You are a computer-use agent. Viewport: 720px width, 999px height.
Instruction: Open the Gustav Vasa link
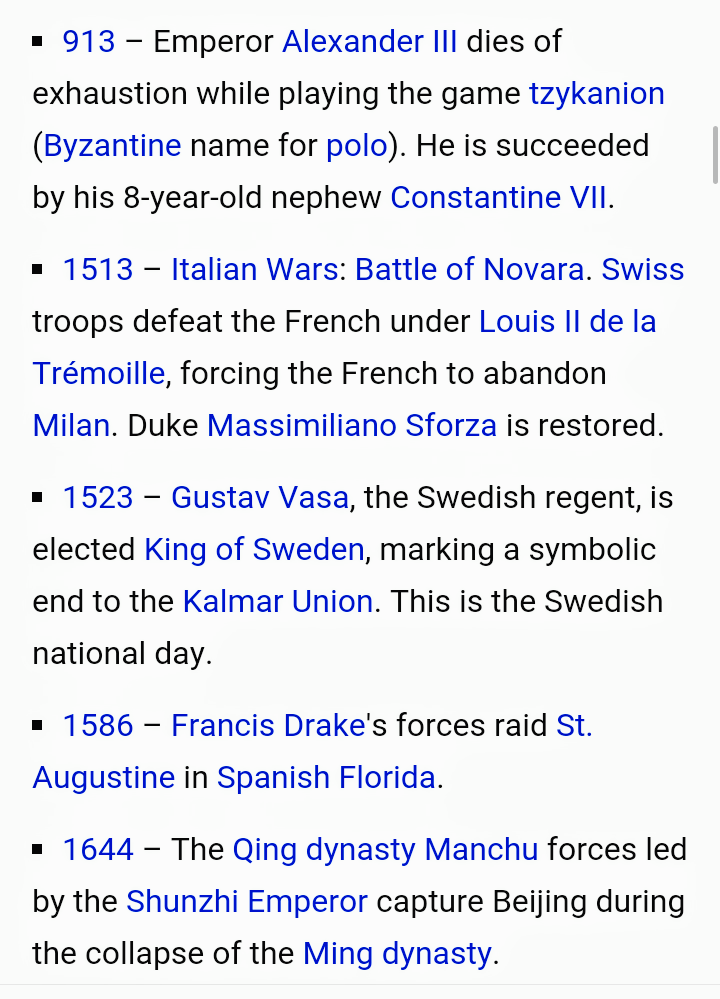pos(259,498)
